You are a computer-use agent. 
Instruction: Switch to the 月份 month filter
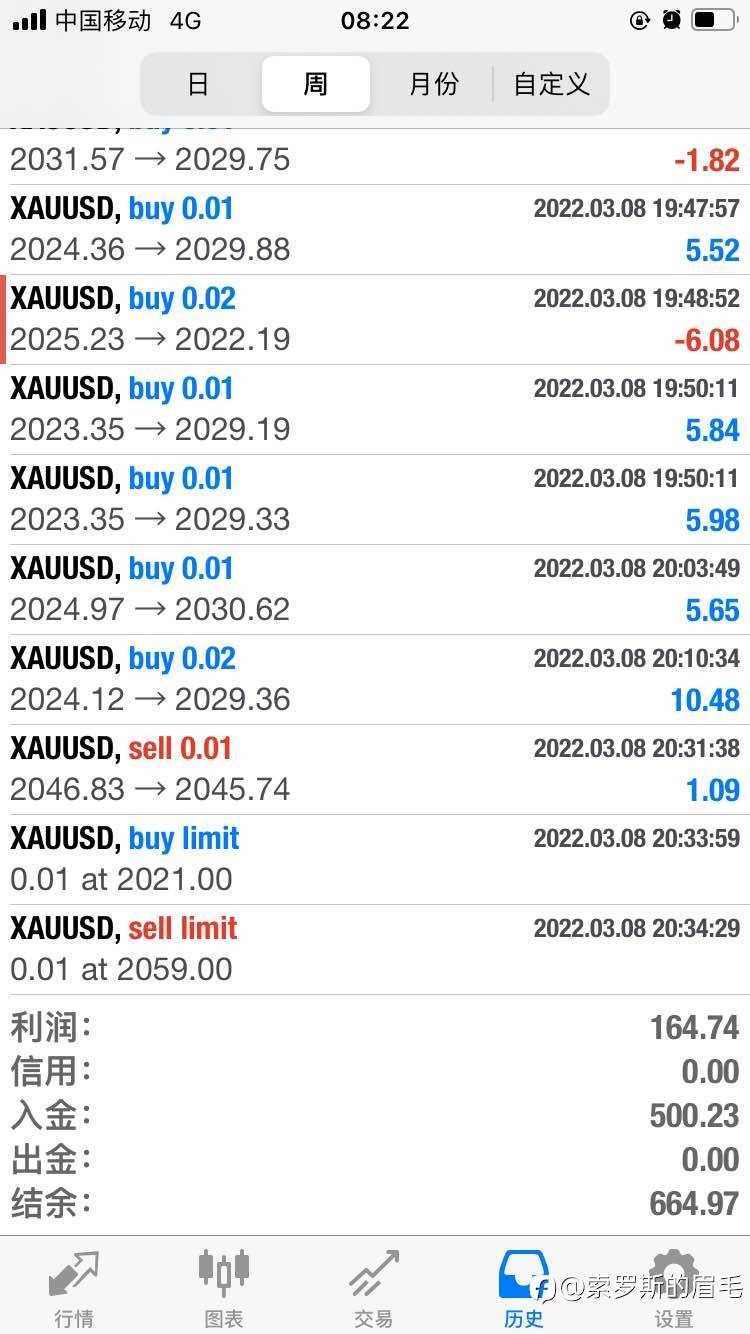(433, 84)
